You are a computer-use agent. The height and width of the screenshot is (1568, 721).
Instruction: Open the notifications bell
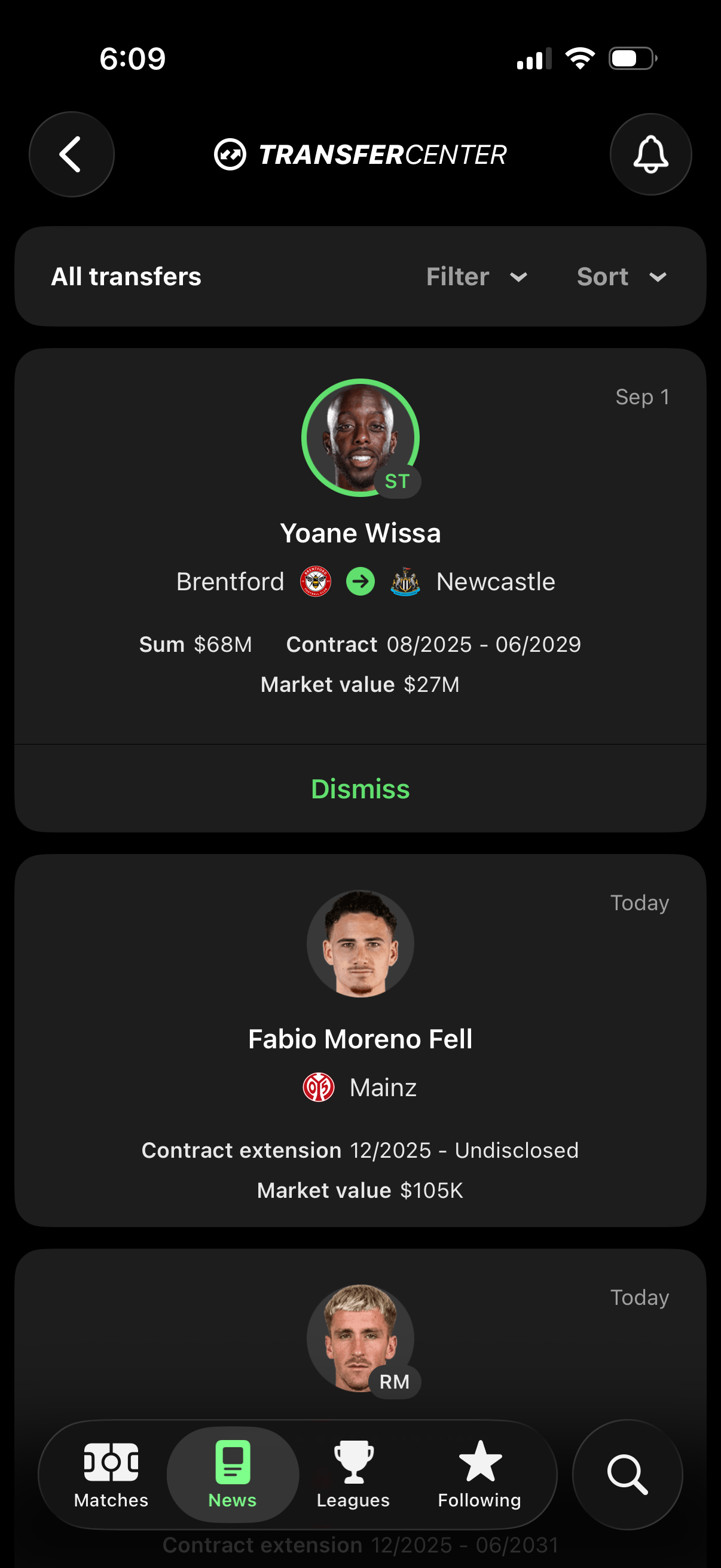pos(650,154)
